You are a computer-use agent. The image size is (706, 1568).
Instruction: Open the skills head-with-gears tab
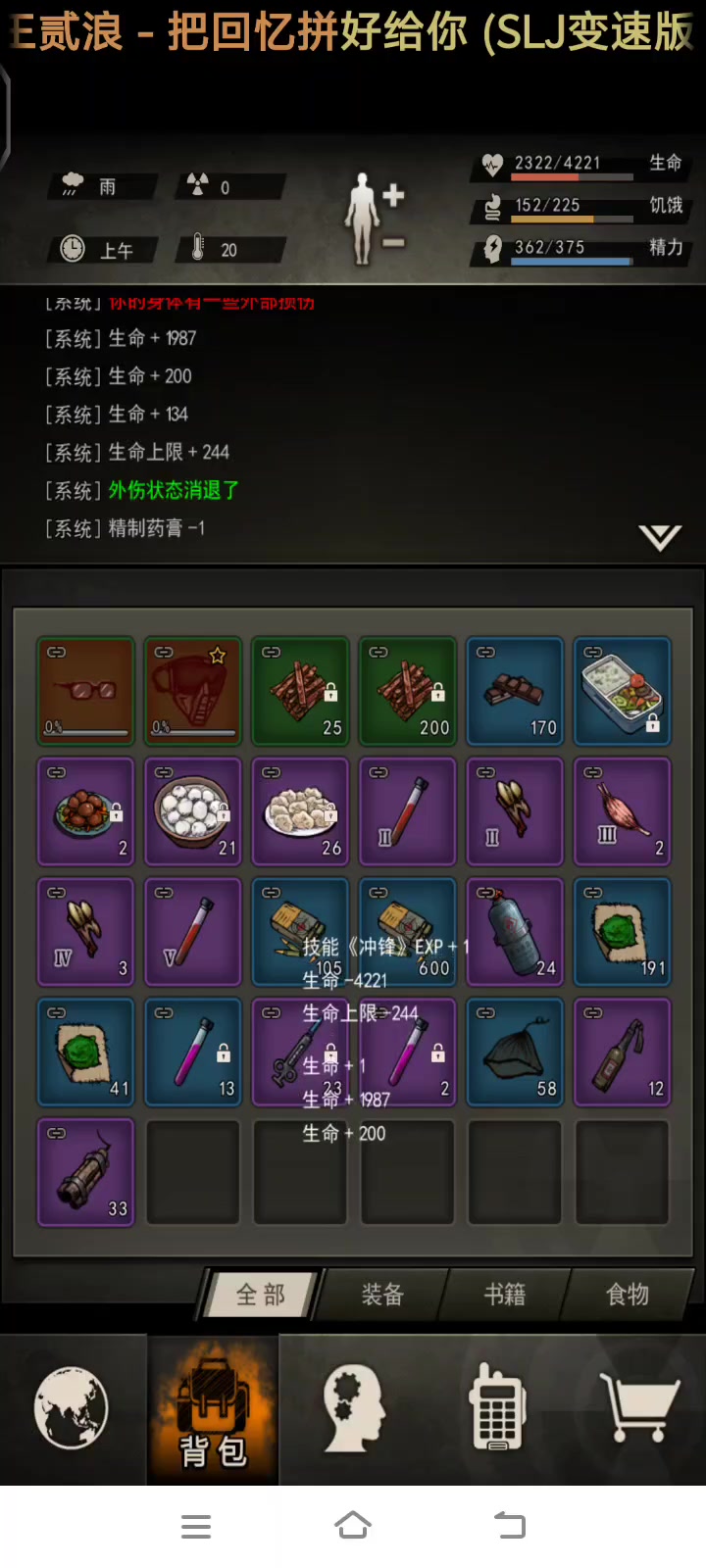click(353, 1408)
